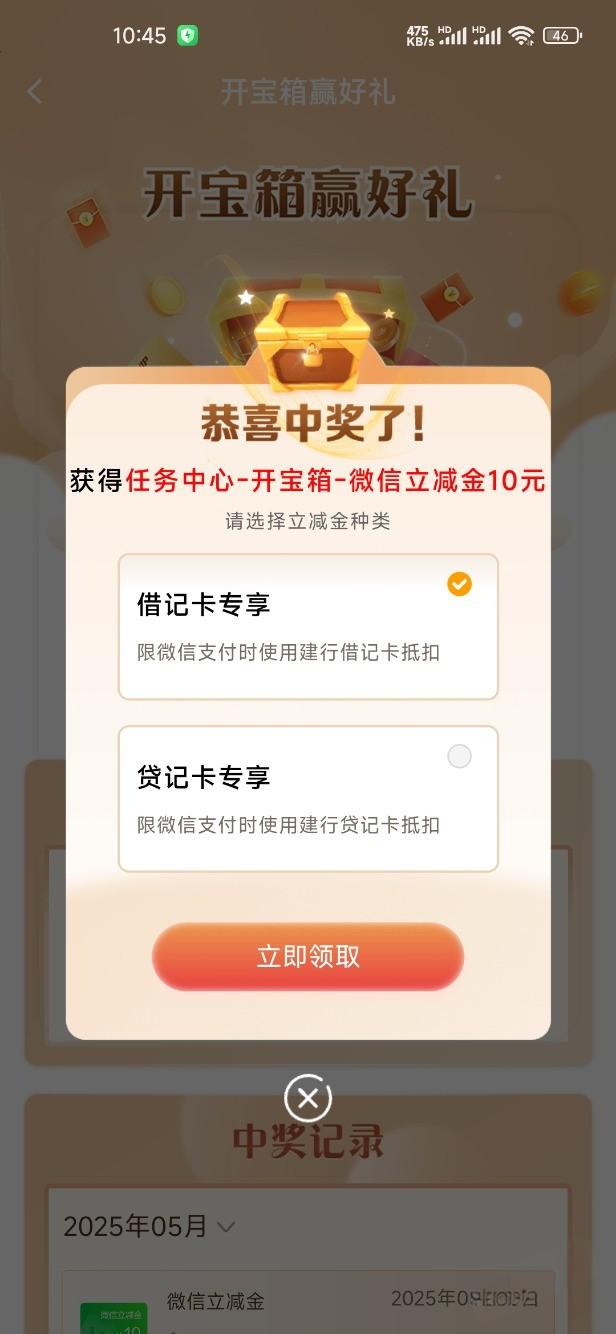This screenshot has width=616, height=1334.
Task: Close the 恭喜中奖了 dialog
Action: 307,1099
